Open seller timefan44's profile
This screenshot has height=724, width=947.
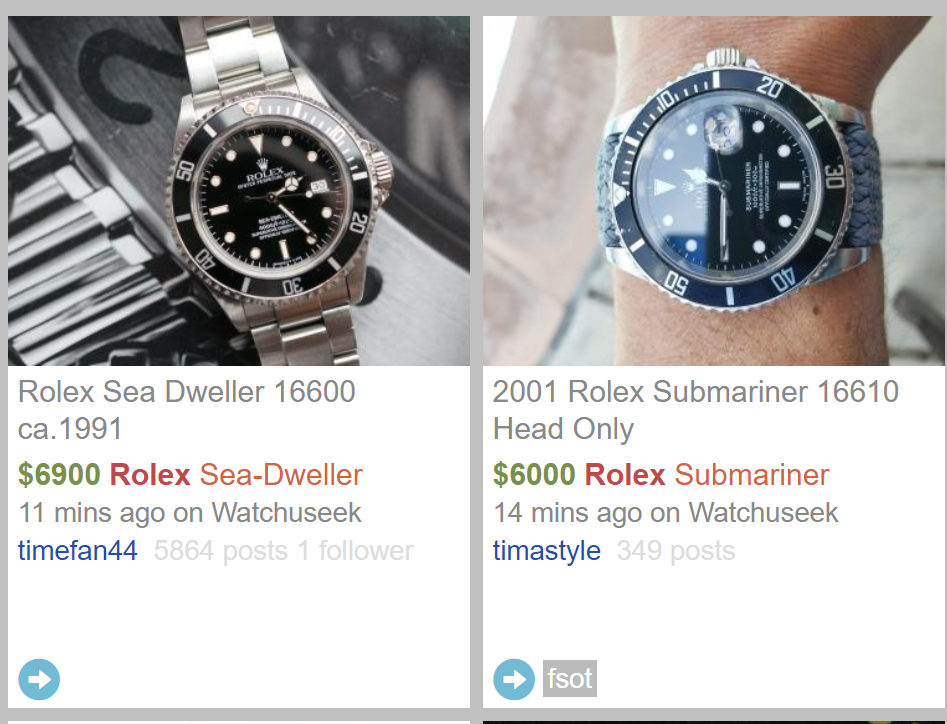point(78,550)
